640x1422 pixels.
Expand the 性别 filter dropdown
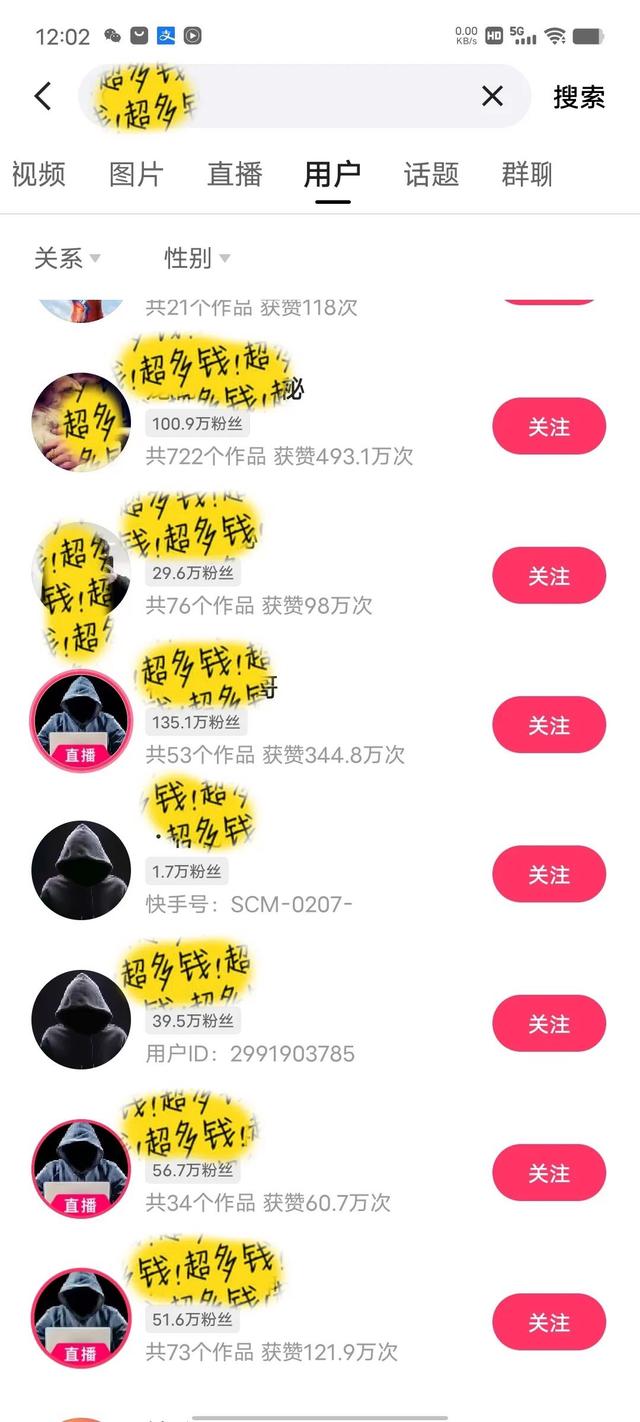click(x=196, y=258)
